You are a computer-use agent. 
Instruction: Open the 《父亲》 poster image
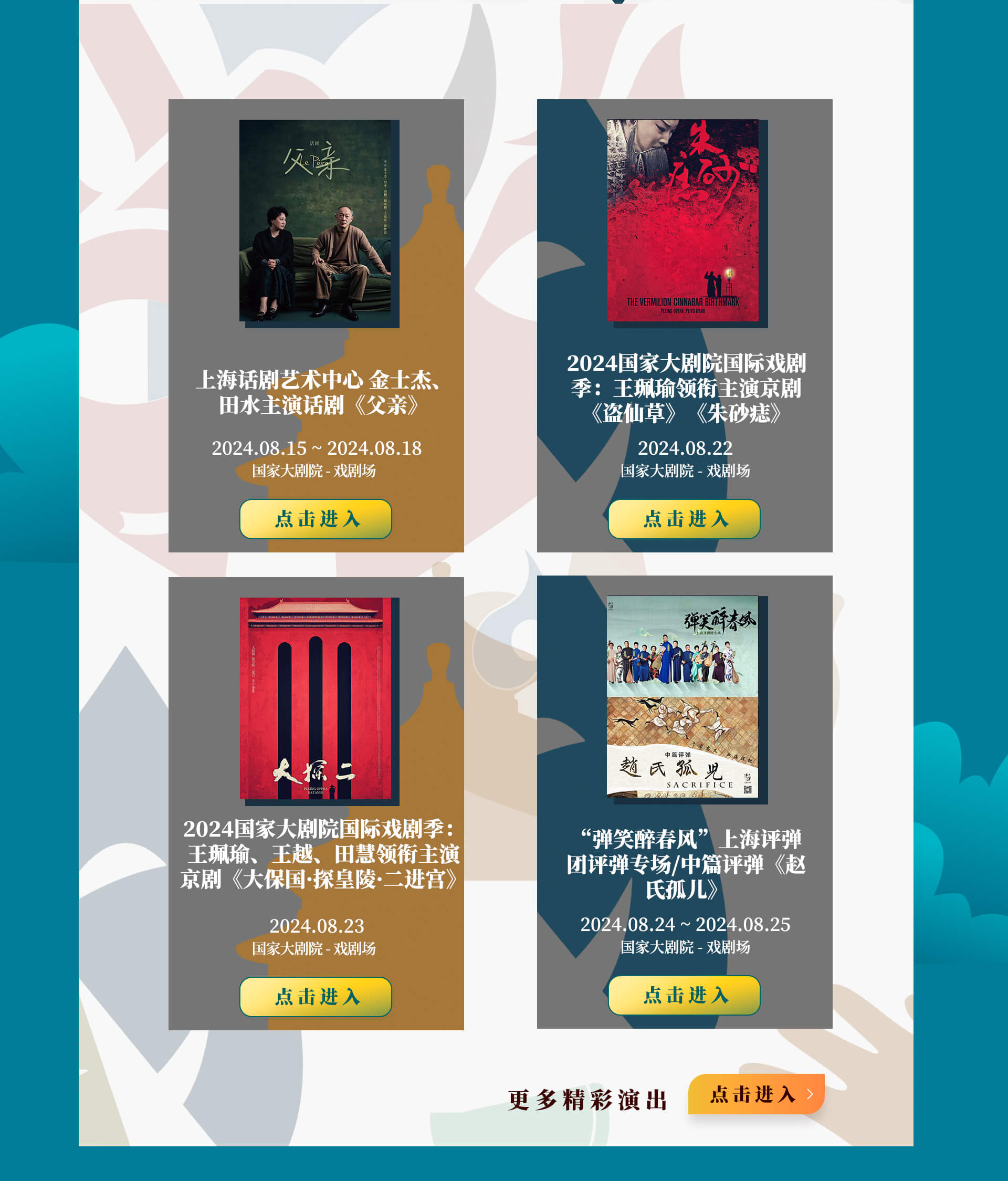[315, 220]
